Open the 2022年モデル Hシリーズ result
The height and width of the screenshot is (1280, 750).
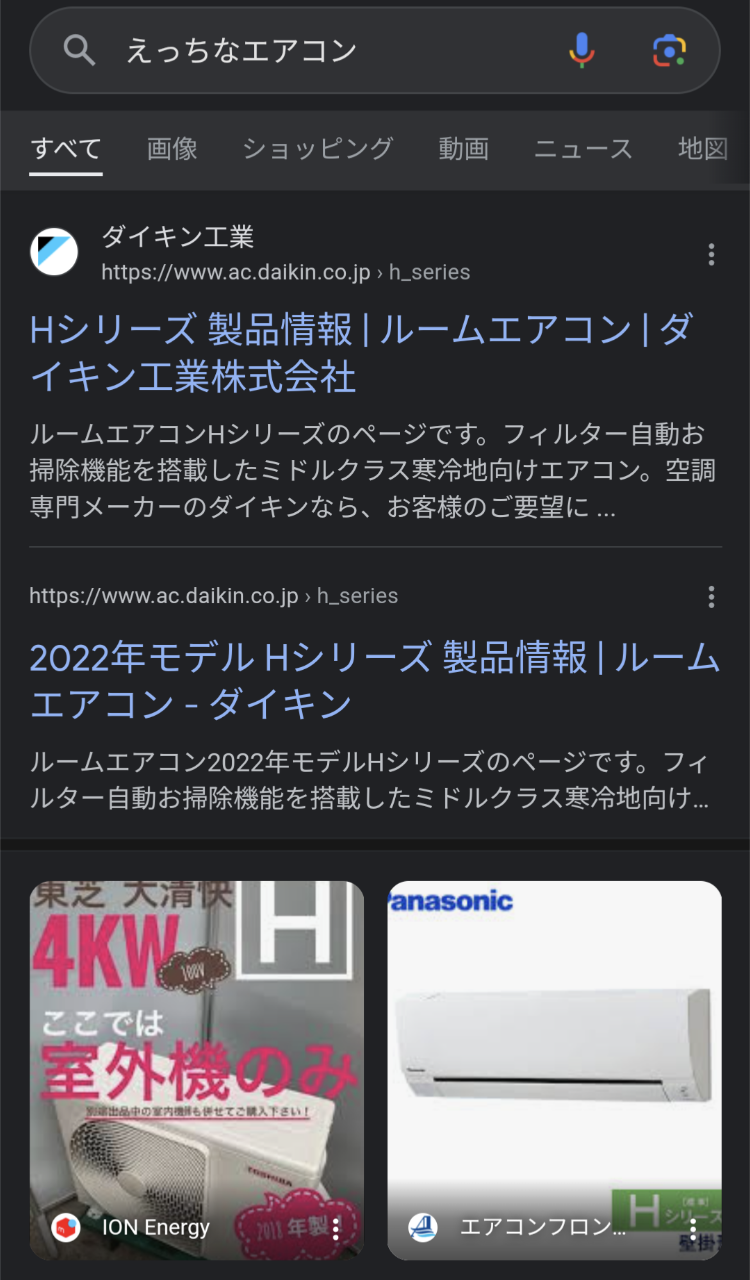pos(374,681)
